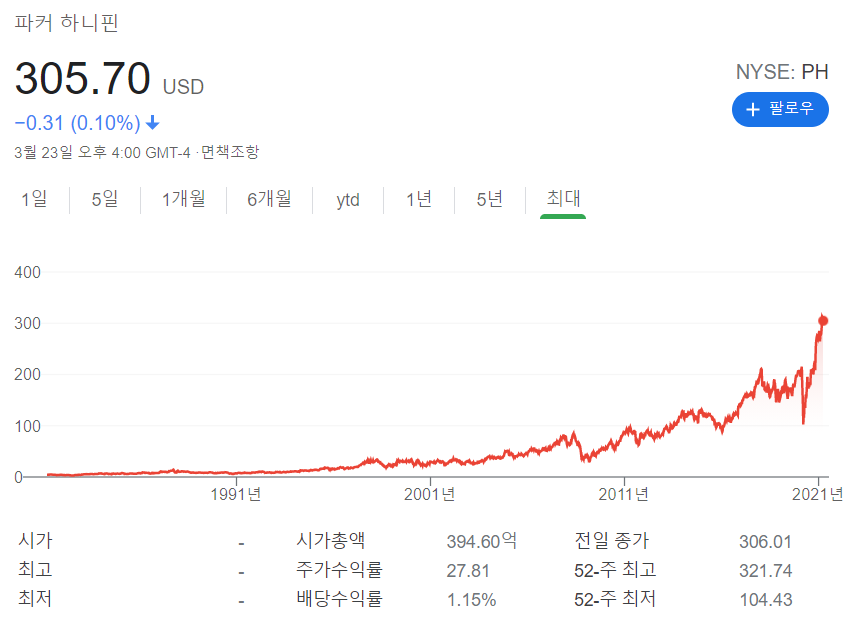Image resolution: width=862 pixels, height=632 pixels.
Task: Select the 최대 range tab
Action: 563,198
